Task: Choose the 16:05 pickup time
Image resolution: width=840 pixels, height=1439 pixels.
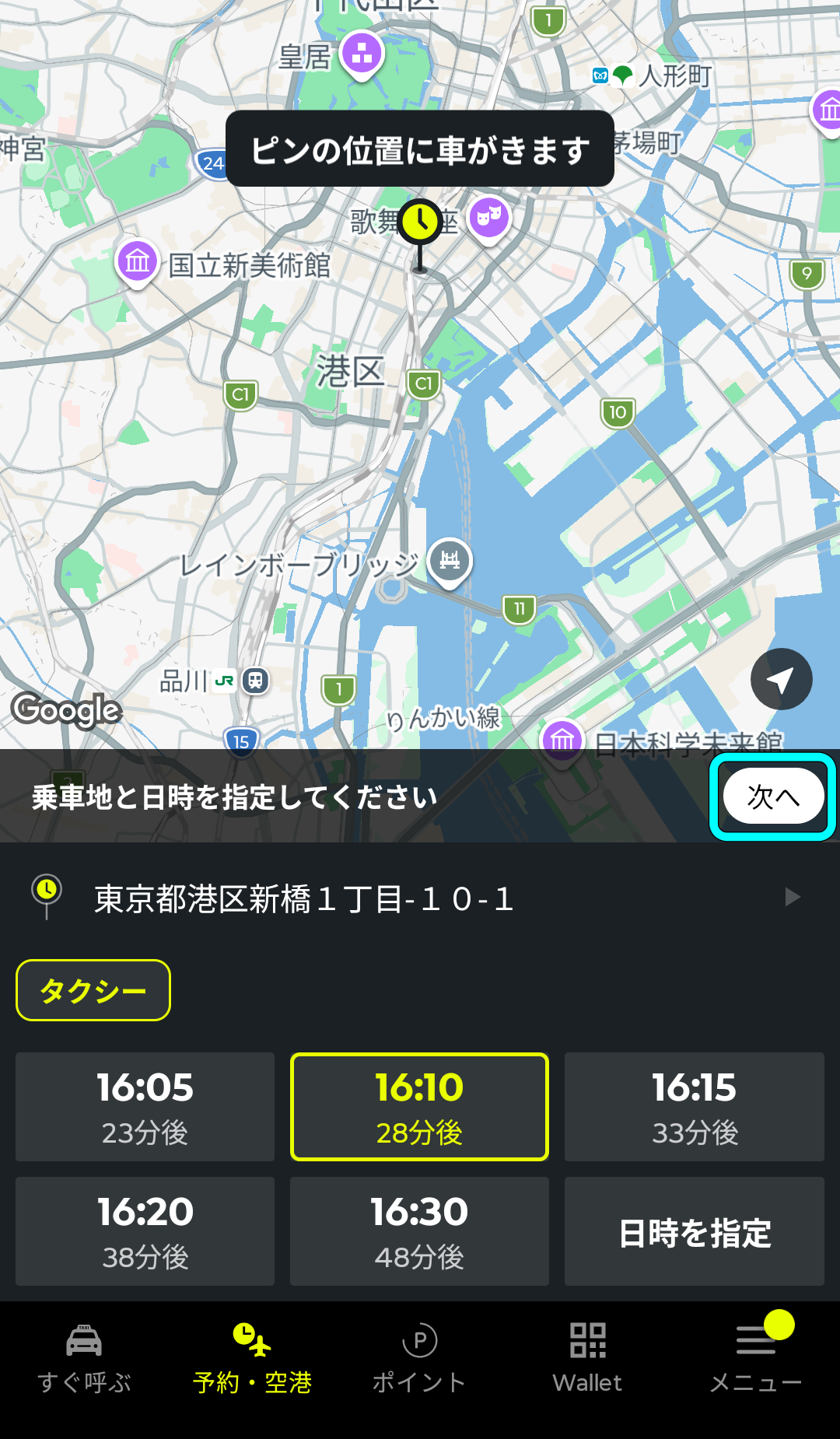Action: tap(145, 1107)
